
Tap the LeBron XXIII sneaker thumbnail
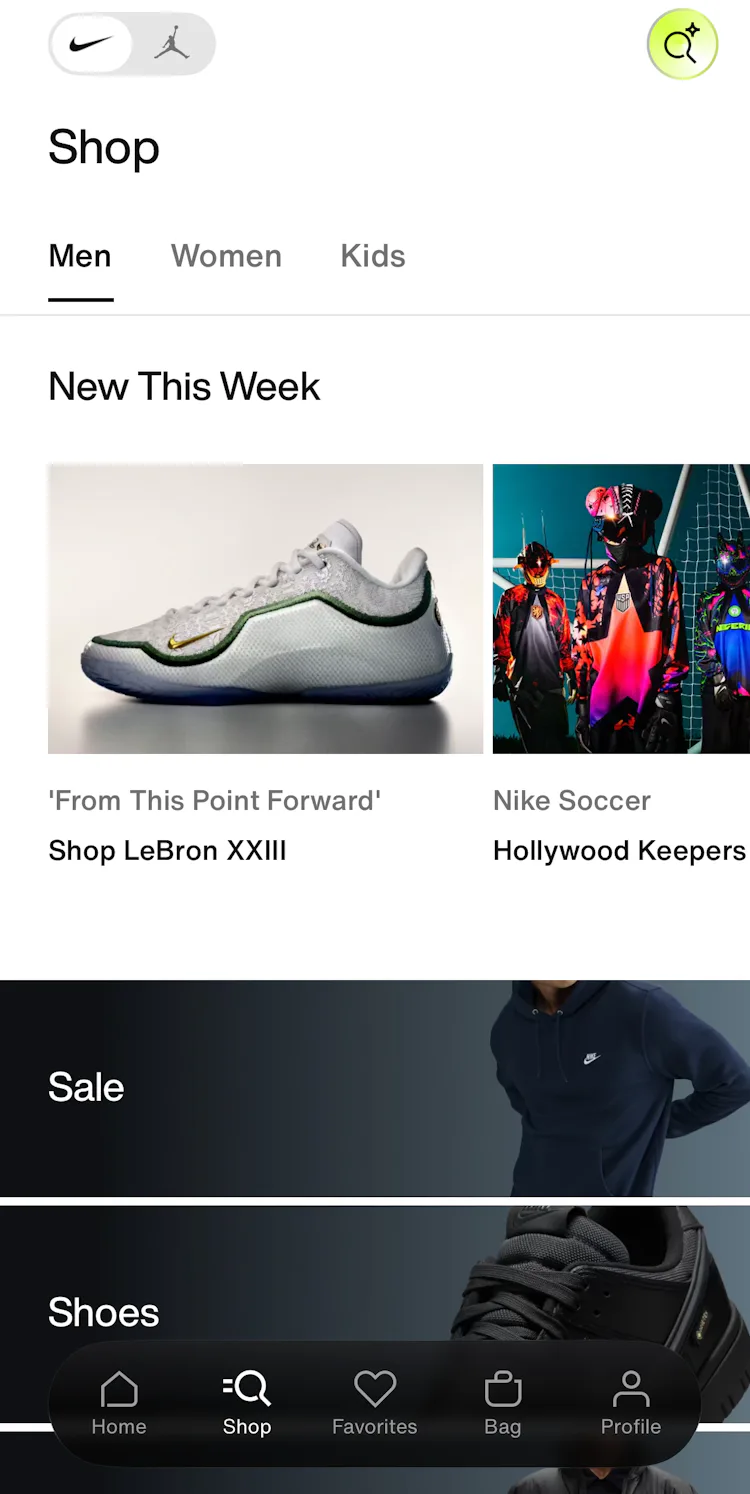[265, 608]
